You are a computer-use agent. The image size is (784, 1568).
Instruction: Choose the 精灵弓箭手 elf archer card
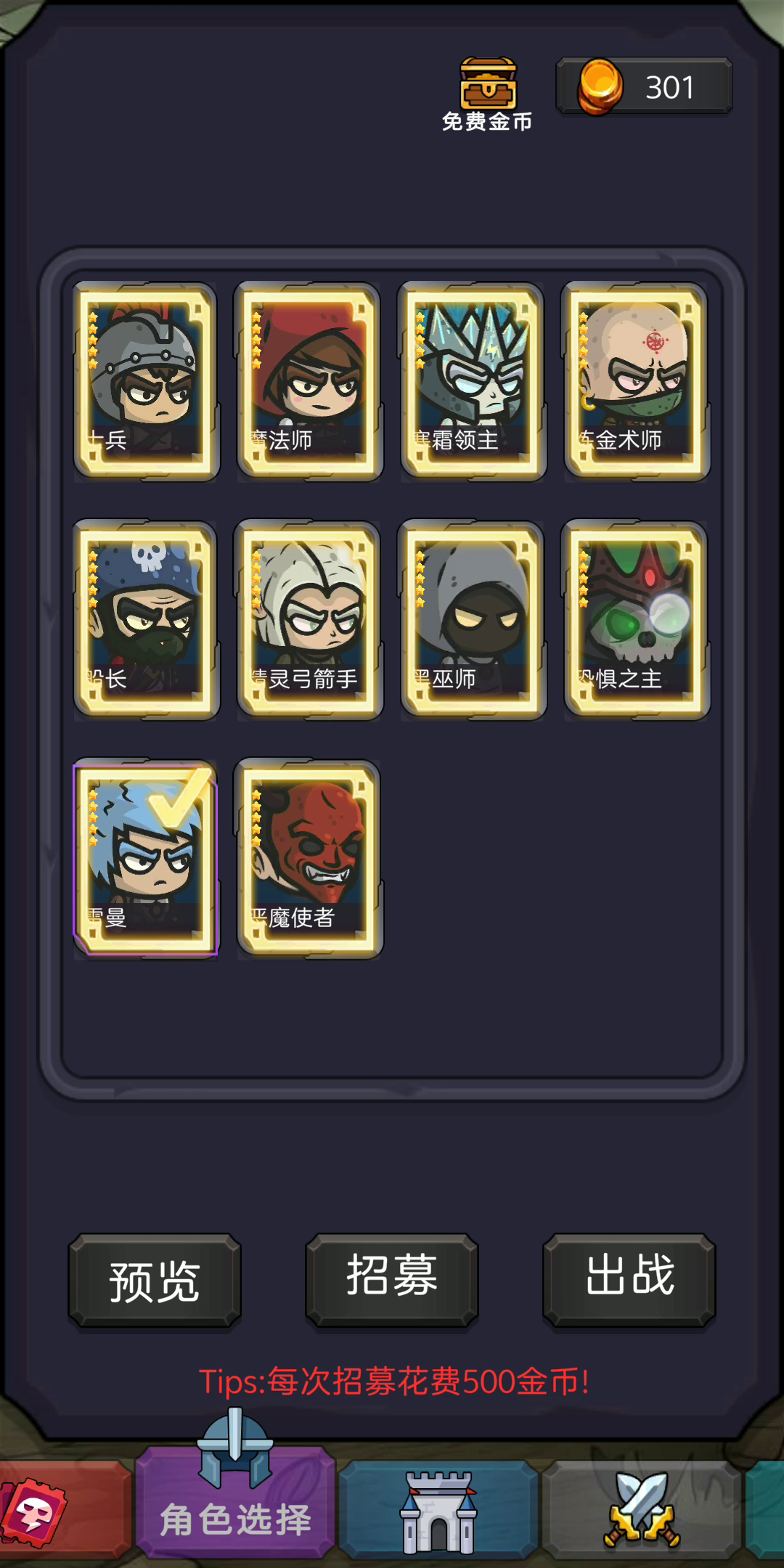309,620
